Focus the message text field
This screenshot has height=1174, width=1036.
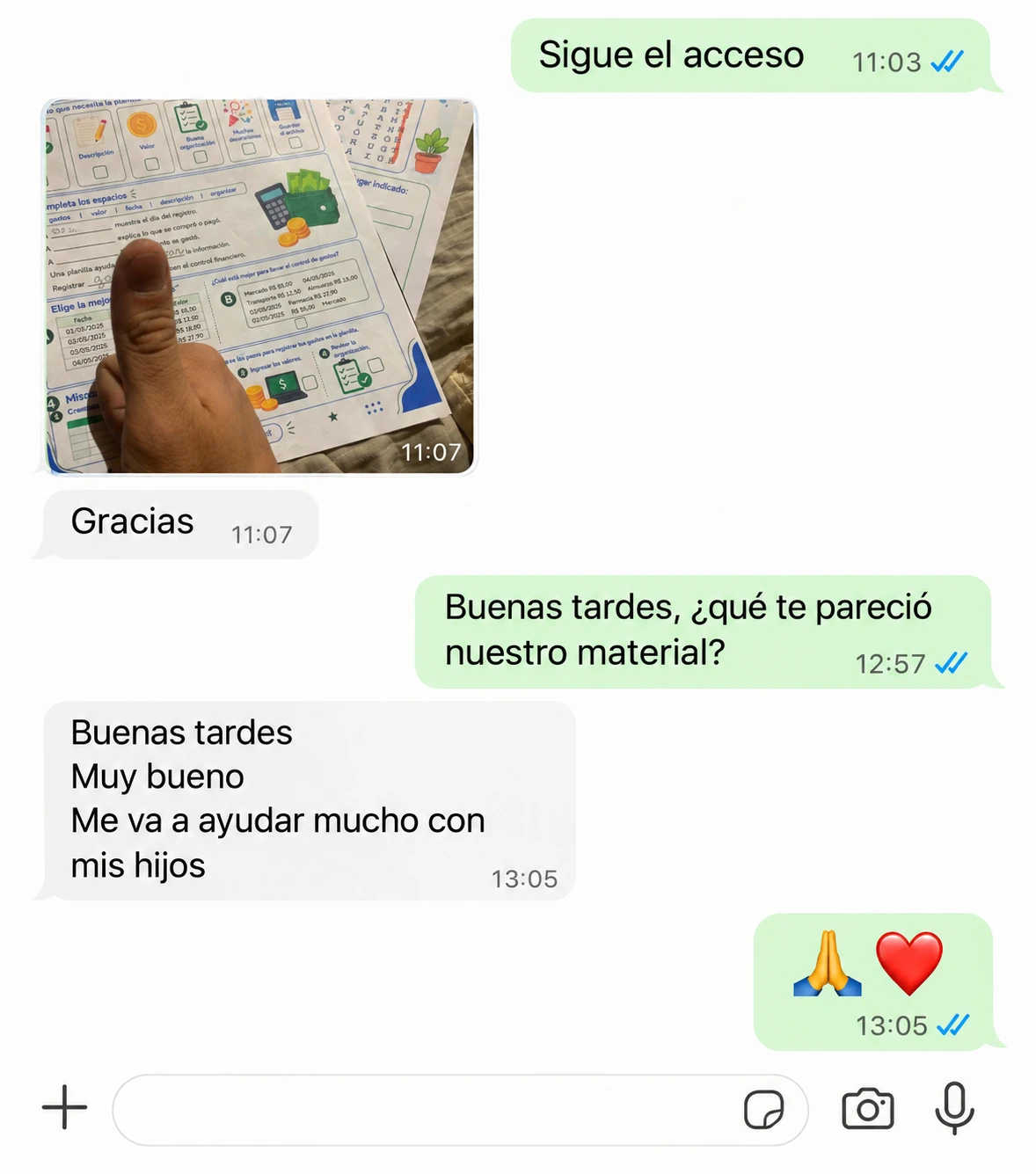pos(422,1110)
